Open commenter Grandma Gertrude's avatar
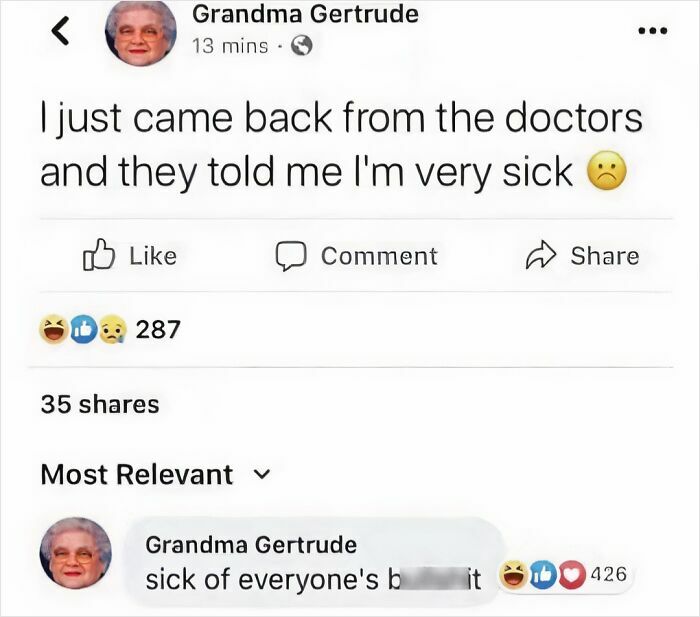This screenshot has height=617, width=700. point(76,553)
